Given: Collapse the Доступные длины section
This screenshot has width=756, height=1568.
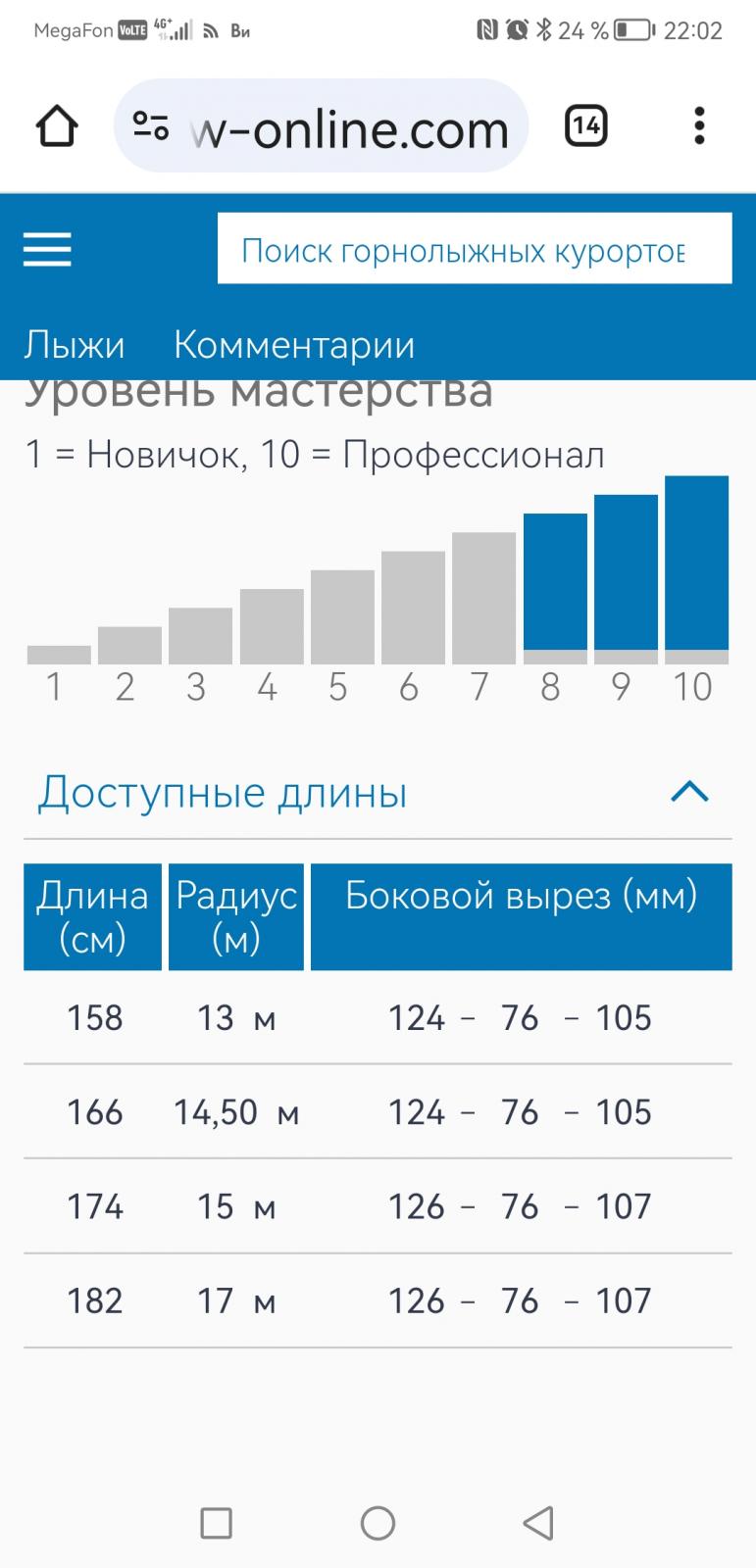Looking at the screenshot, I should pyautogui.click(x=689, y=792).
